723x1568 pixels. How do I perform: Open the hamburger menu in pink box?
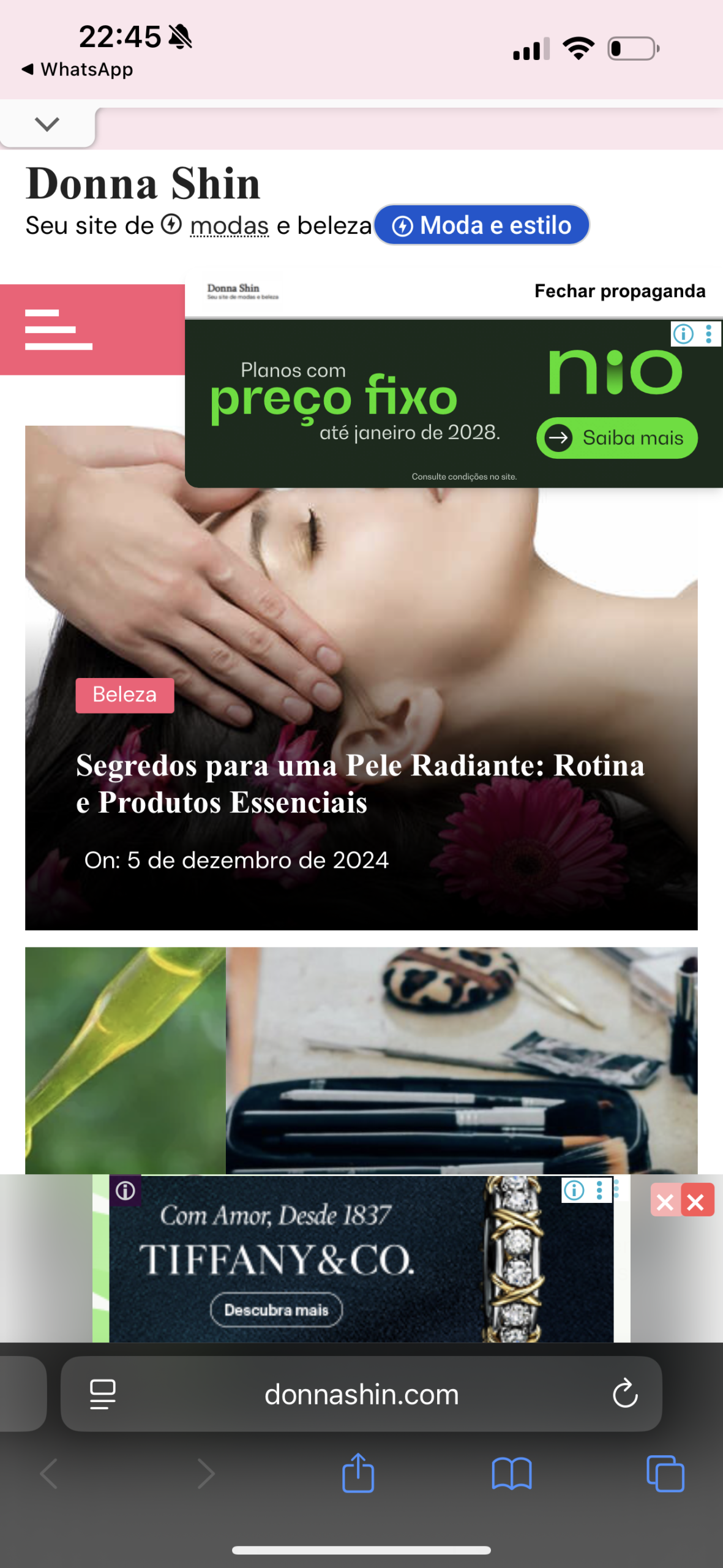59,330
